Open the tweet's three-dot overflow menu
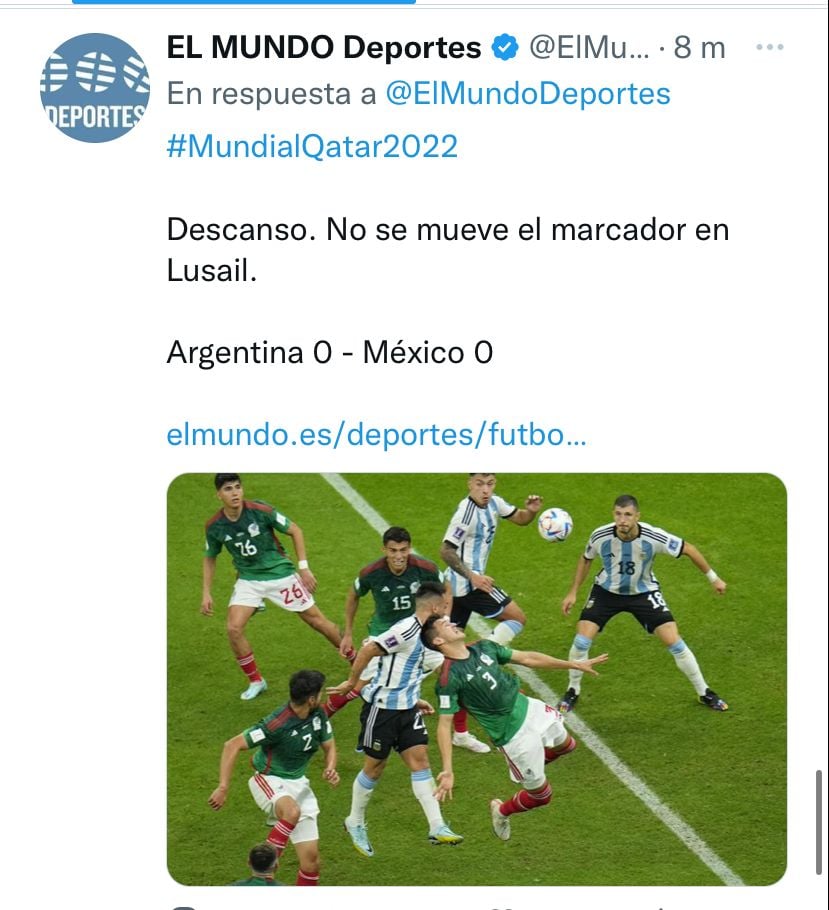829x910 pixels. pyautogui.click(x=770, y=47)
